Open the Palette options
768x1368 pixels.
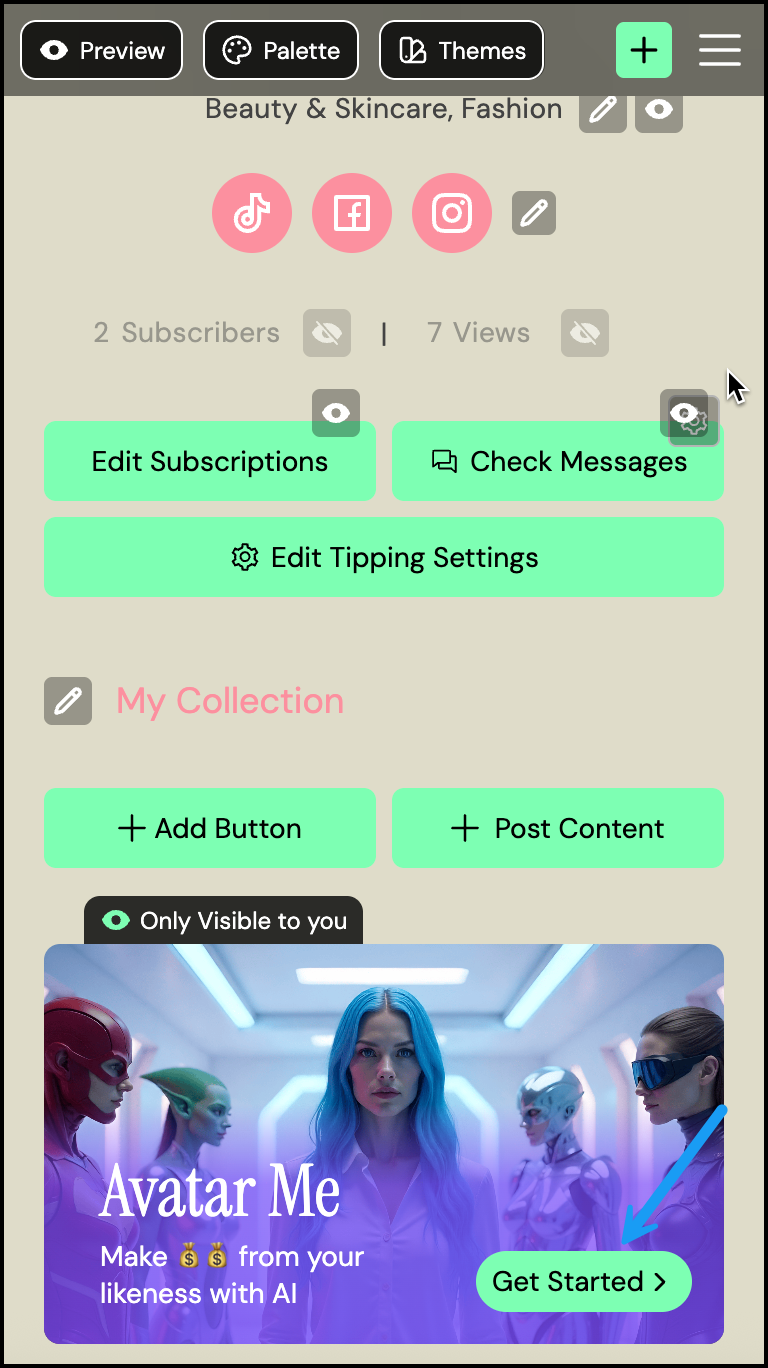point(280,50)
